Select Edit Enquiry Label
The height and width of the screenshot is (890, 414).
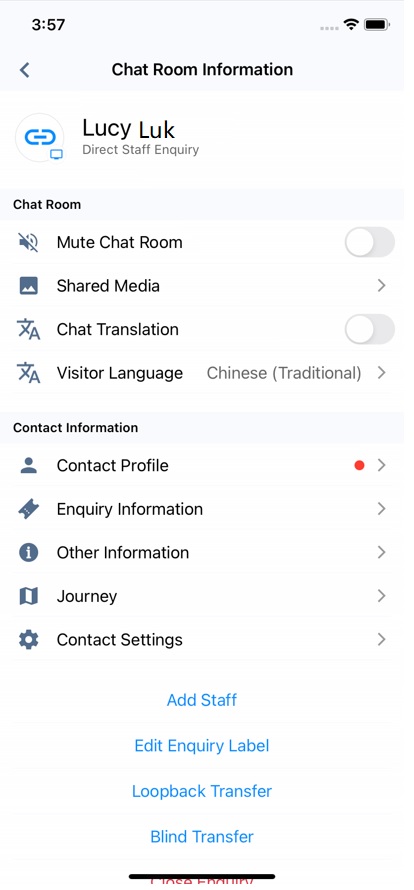[x=202, y=745]
